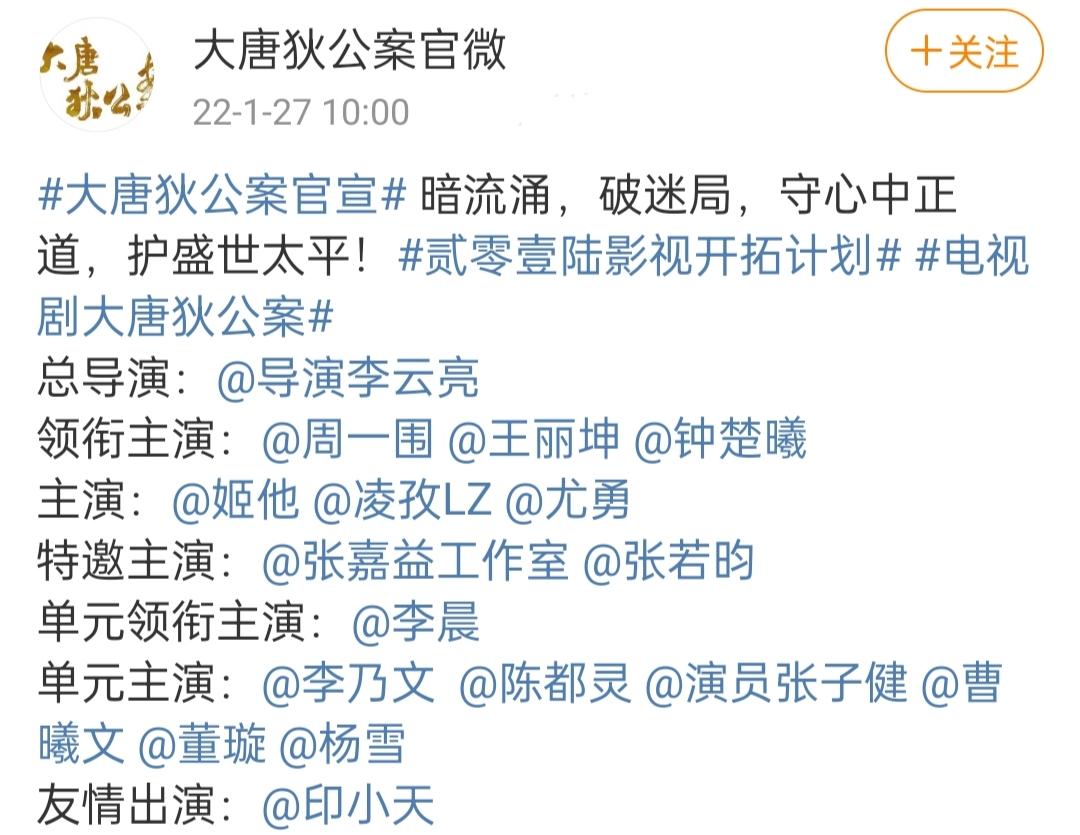Open @王丽坤 mention

click(x=534, y=440)
